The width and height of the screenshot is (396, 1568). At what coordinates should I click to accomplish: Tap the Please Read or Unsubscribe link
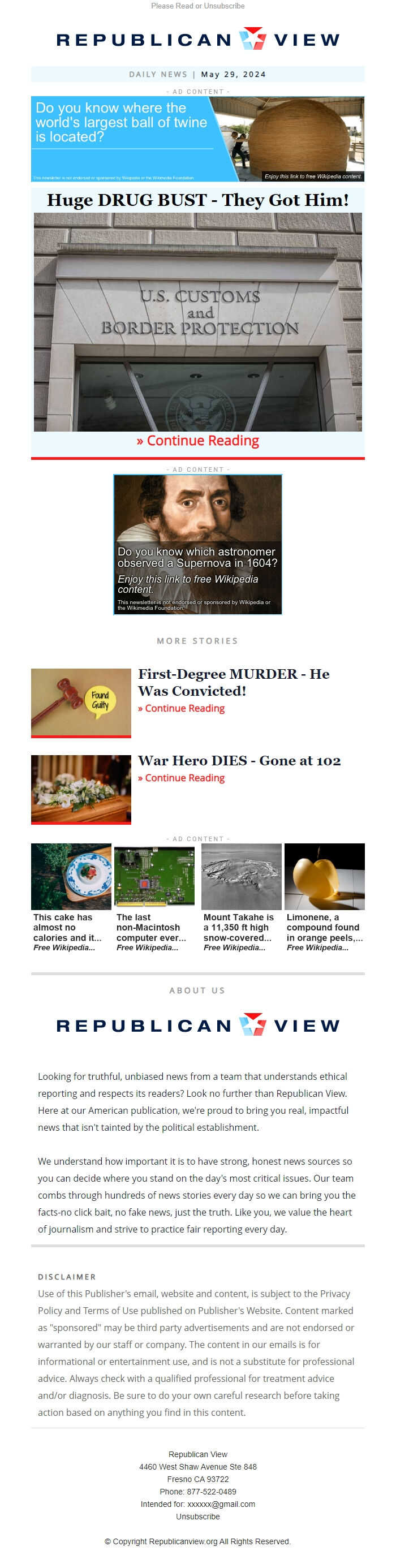[x=197, y=6]
